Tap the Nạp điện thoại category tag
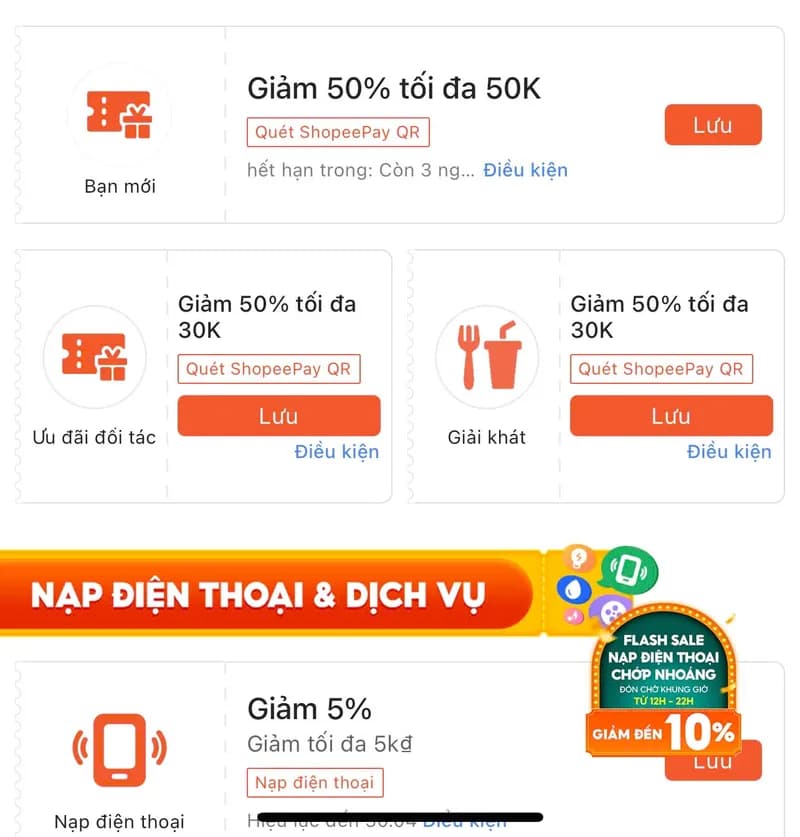 click(x=314, y=783)
